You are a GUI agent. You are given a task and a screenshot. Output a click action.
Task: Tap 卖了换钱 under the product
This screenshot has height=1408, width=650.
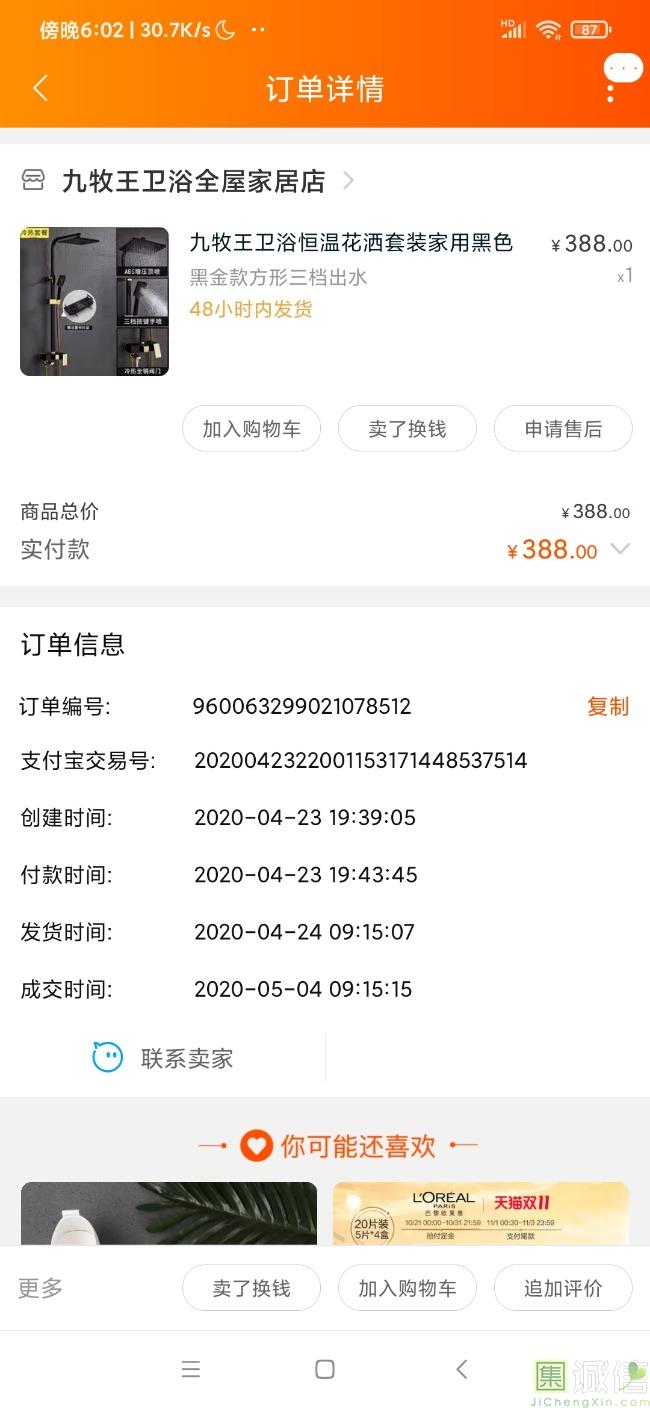[407, 429]
